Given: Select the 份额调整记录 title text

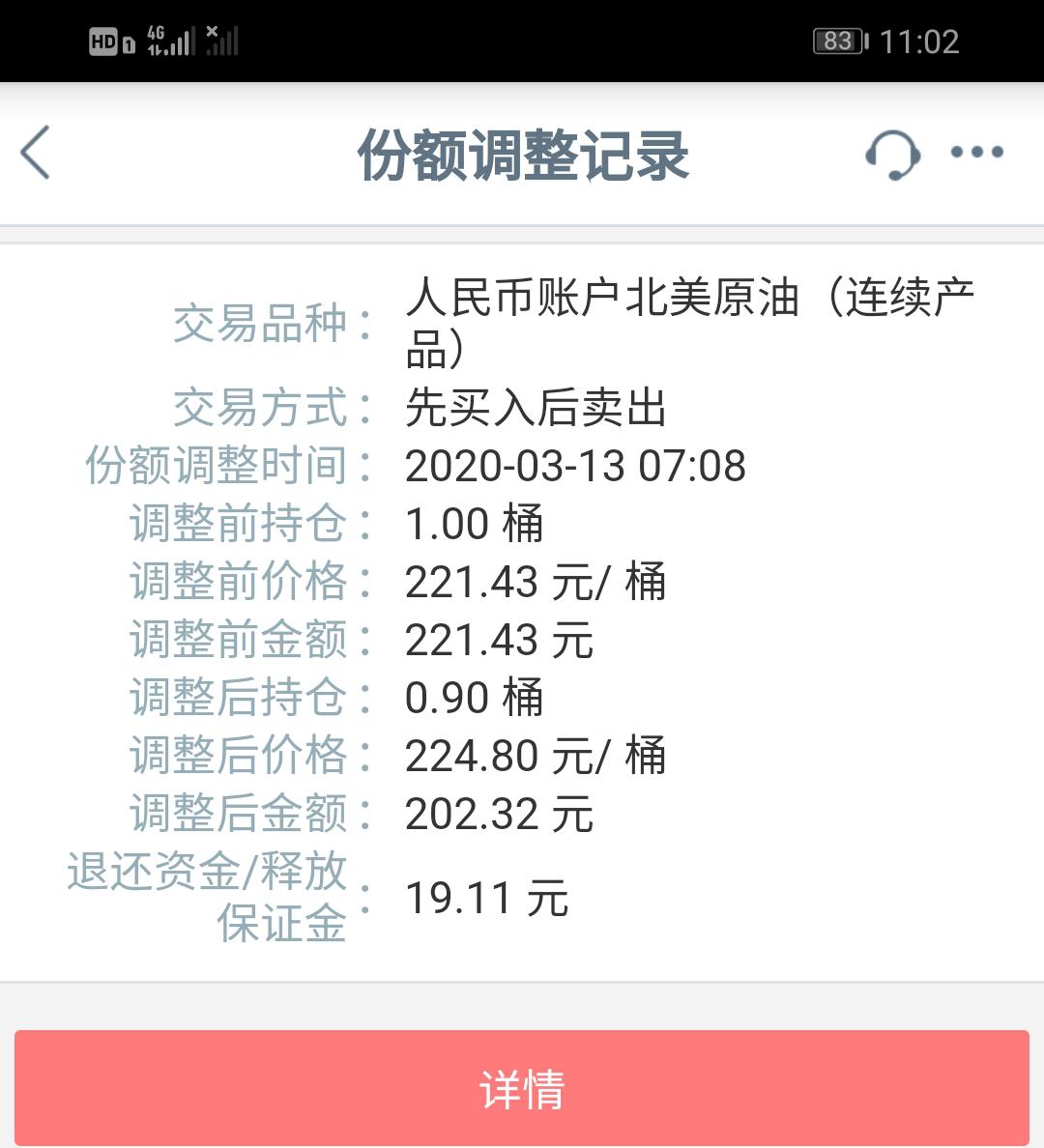Looking at the screenshot, I should point(522,155).
